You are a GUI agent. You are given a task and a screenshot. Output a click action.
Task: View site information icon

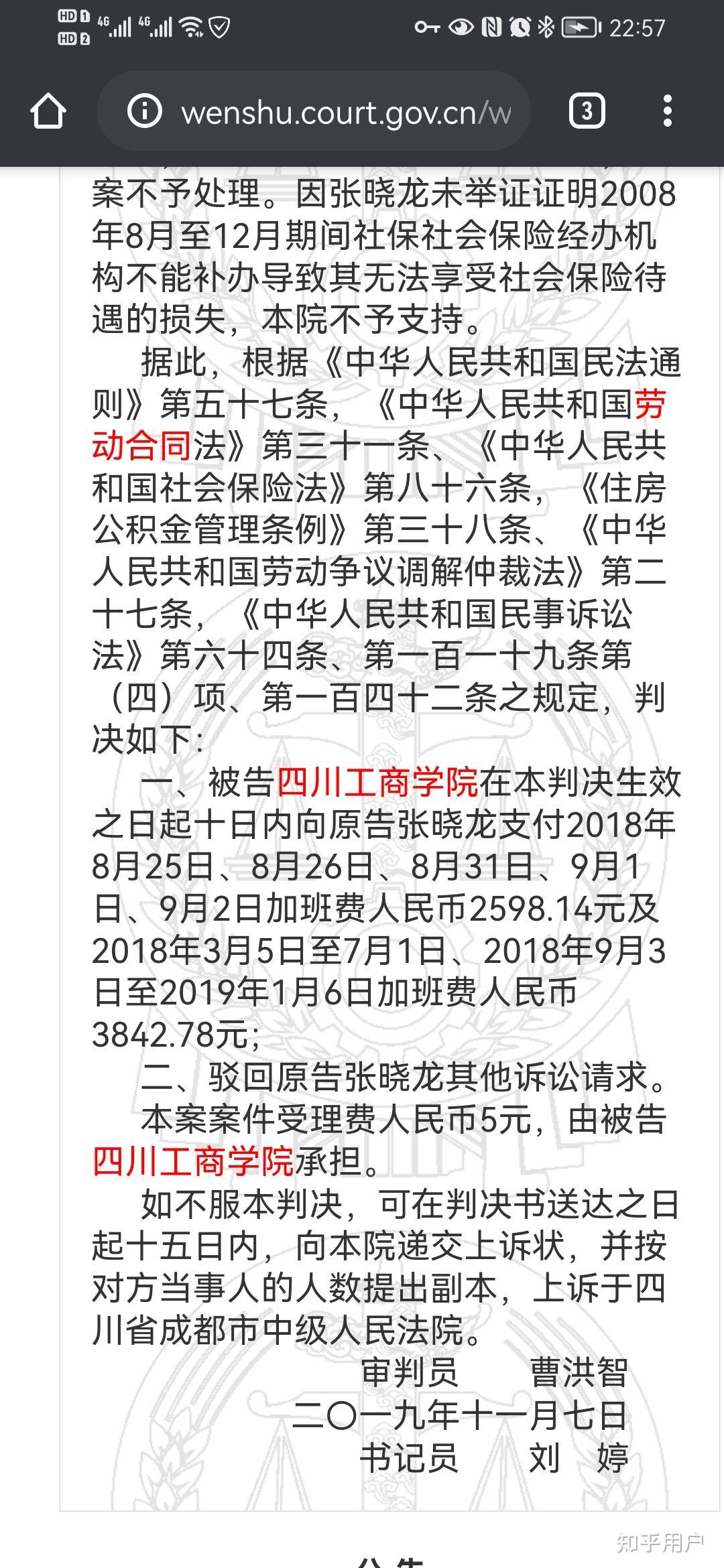tap(144, 111)
